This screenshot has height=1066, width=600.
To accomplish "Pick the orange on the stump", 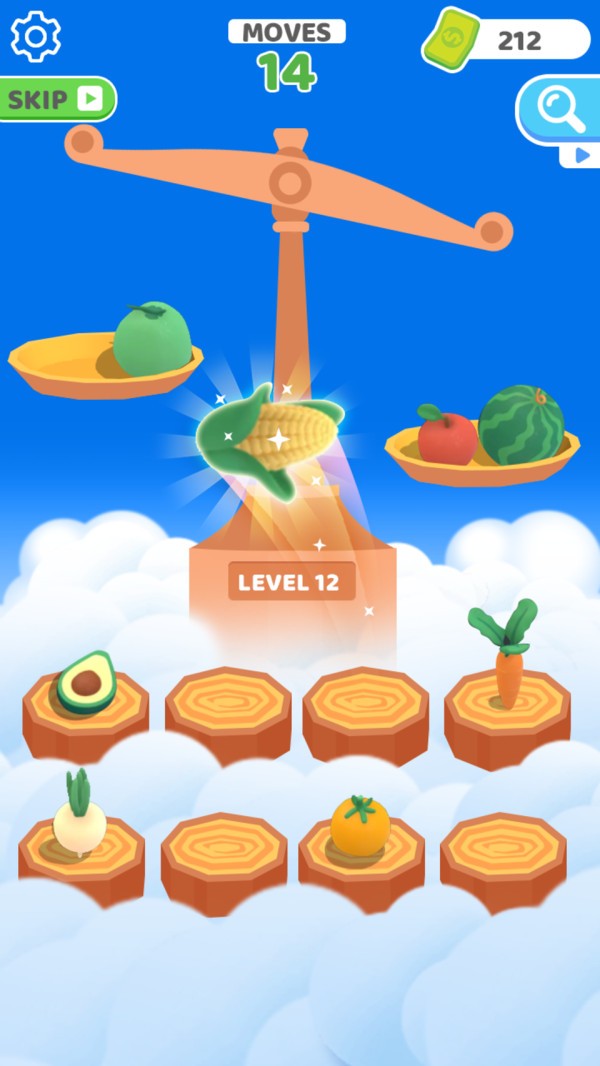I will (360, 825).
